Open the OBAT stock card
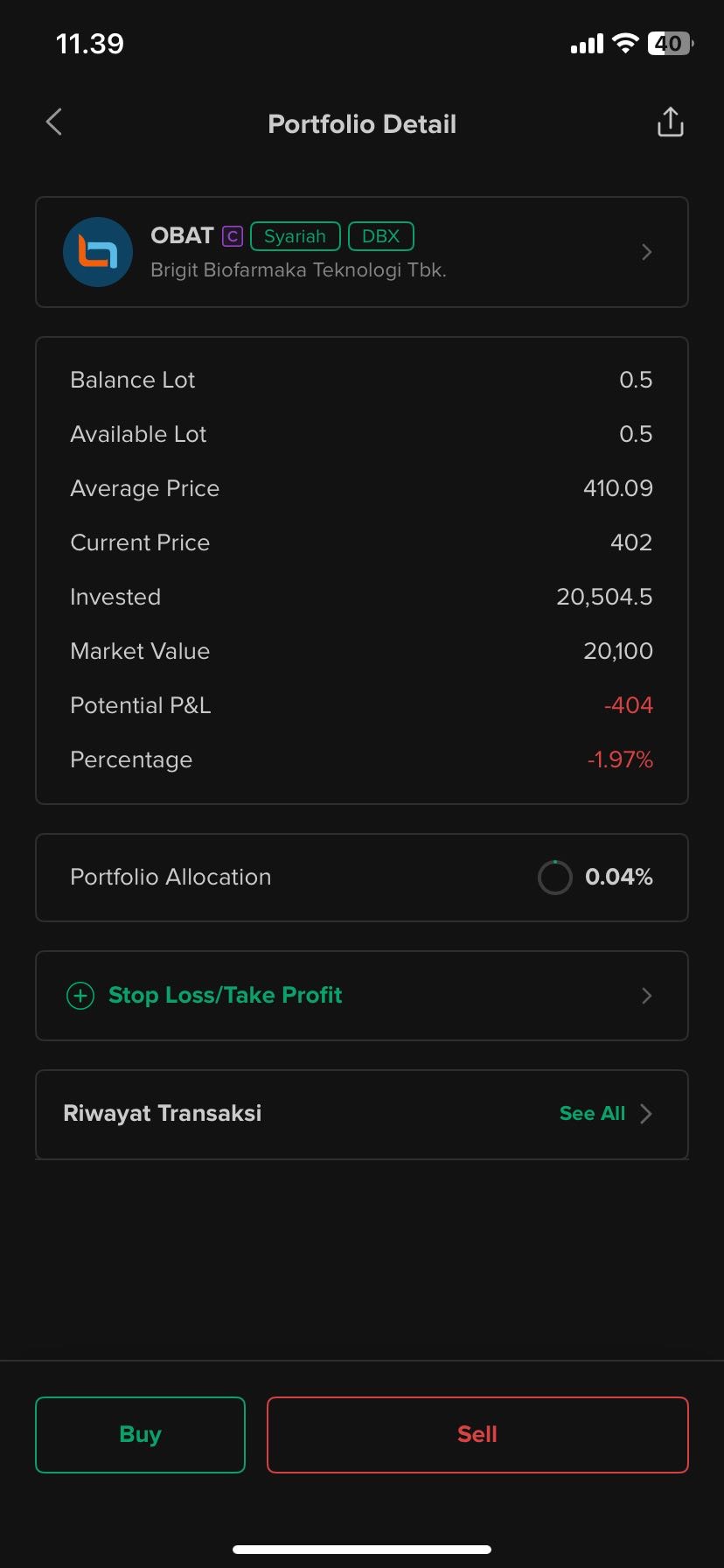724x1568 pixels. click(362, 252)
